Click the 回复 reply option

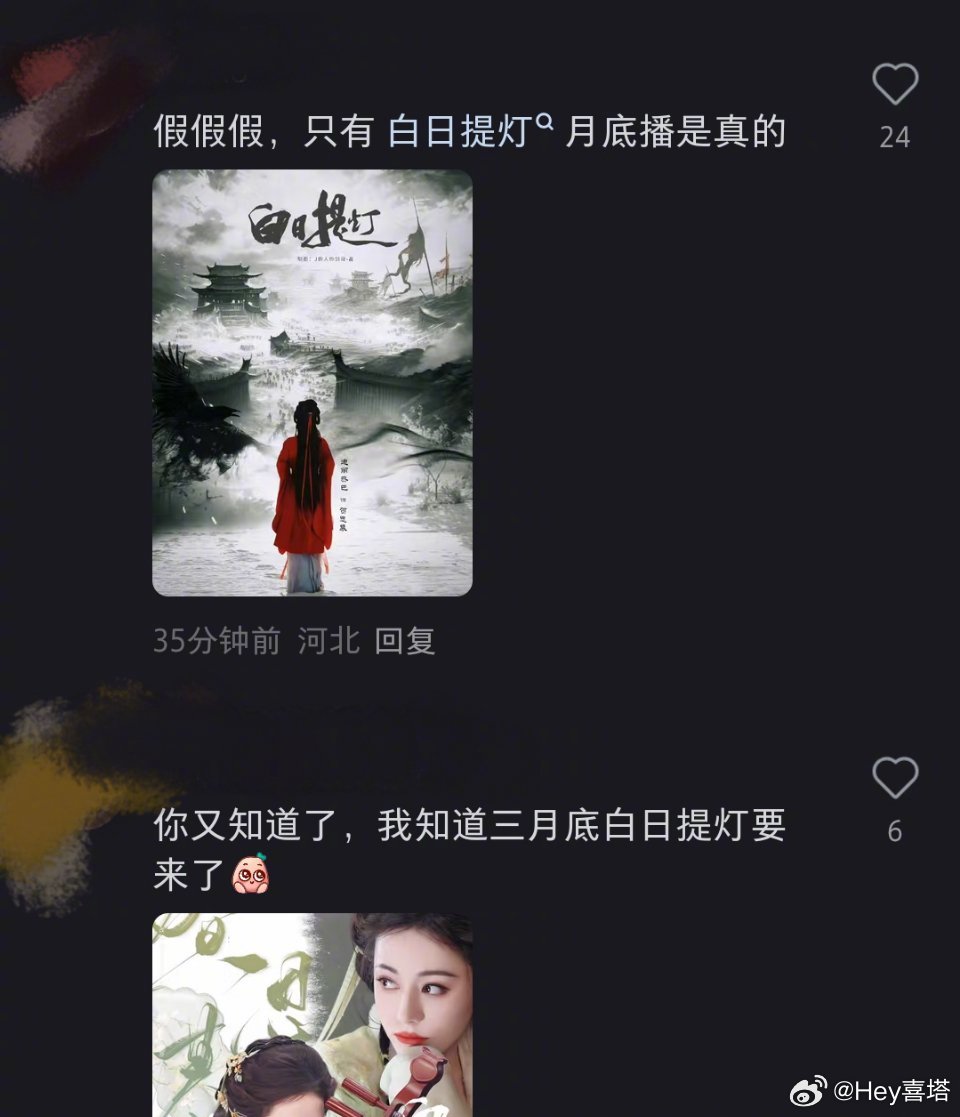coord(404,643)
